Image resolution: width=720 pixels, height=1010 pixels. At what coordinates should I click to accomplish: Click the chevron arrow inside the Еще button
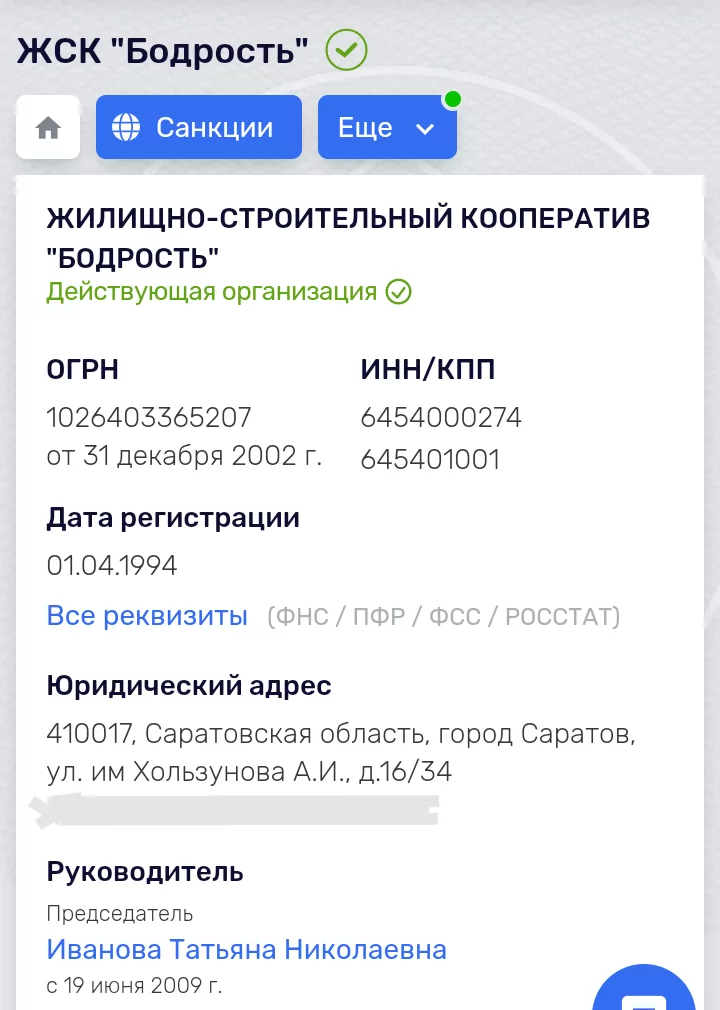425,128
